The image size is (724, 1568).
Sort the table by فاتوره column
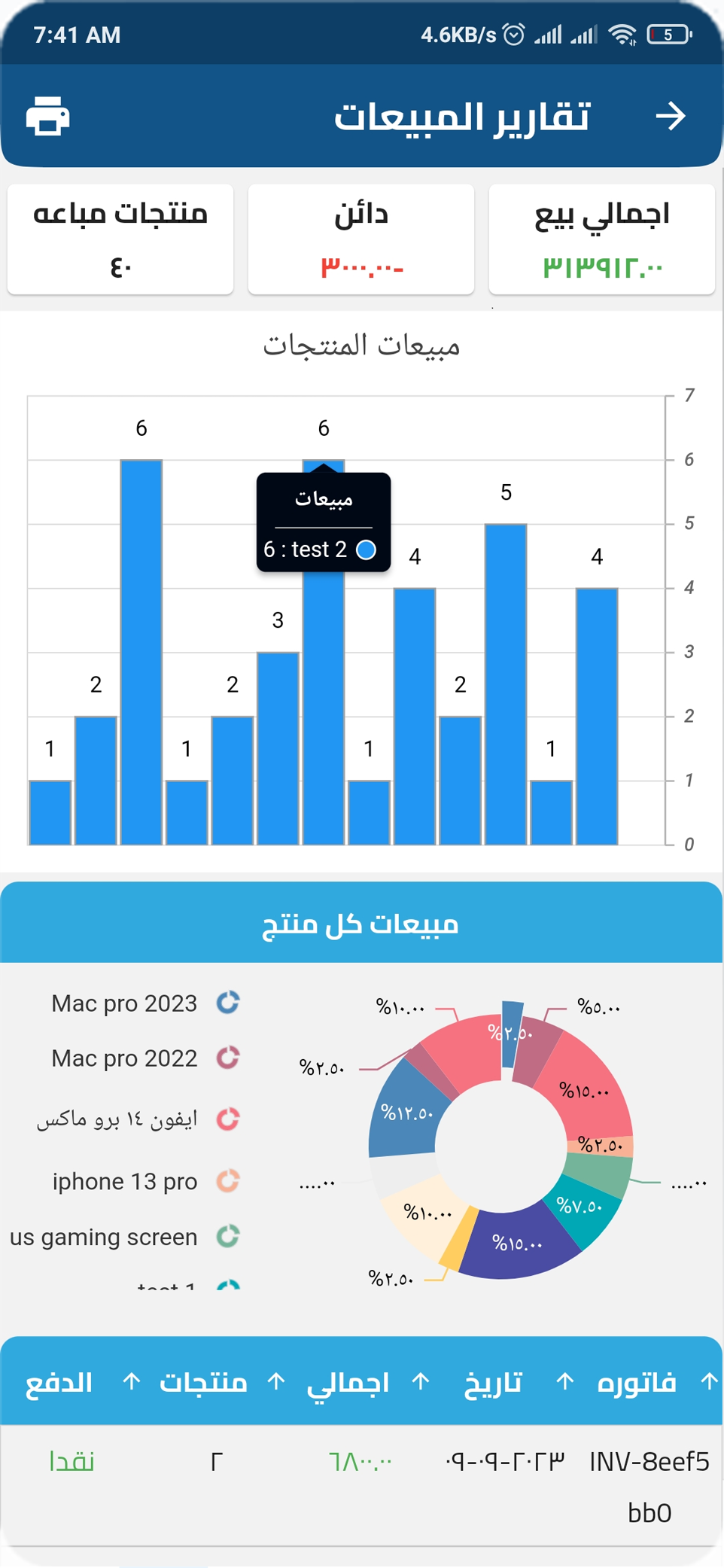point(637,1383)
